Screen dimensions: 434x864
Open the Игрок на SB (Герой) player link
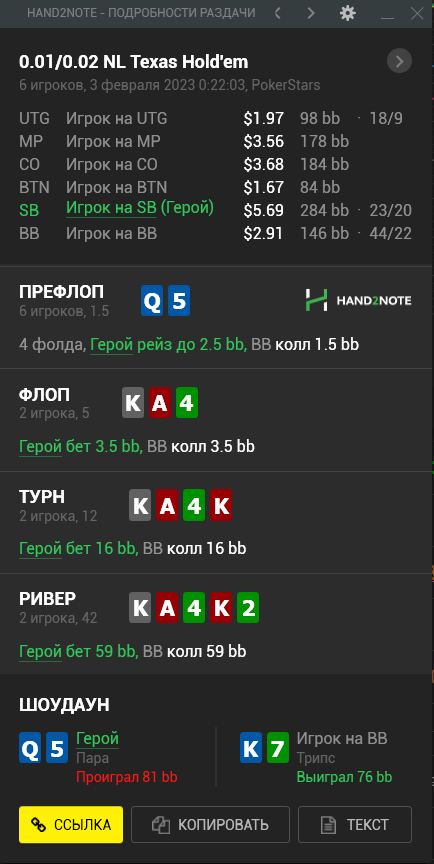(x=140, y=208)
